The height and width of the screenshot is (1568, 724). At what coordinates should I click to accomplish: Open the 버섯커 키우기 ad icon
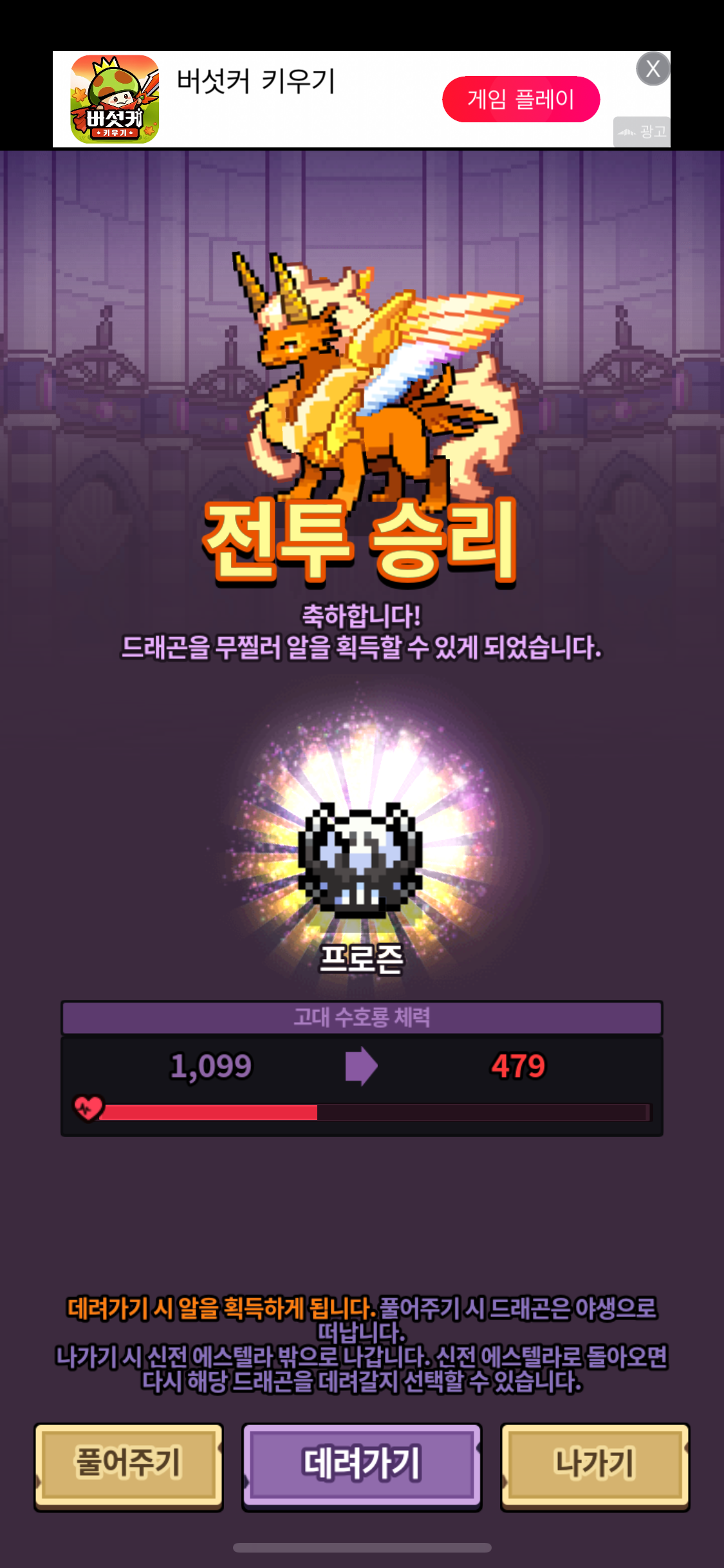click(x=115, y=99)
